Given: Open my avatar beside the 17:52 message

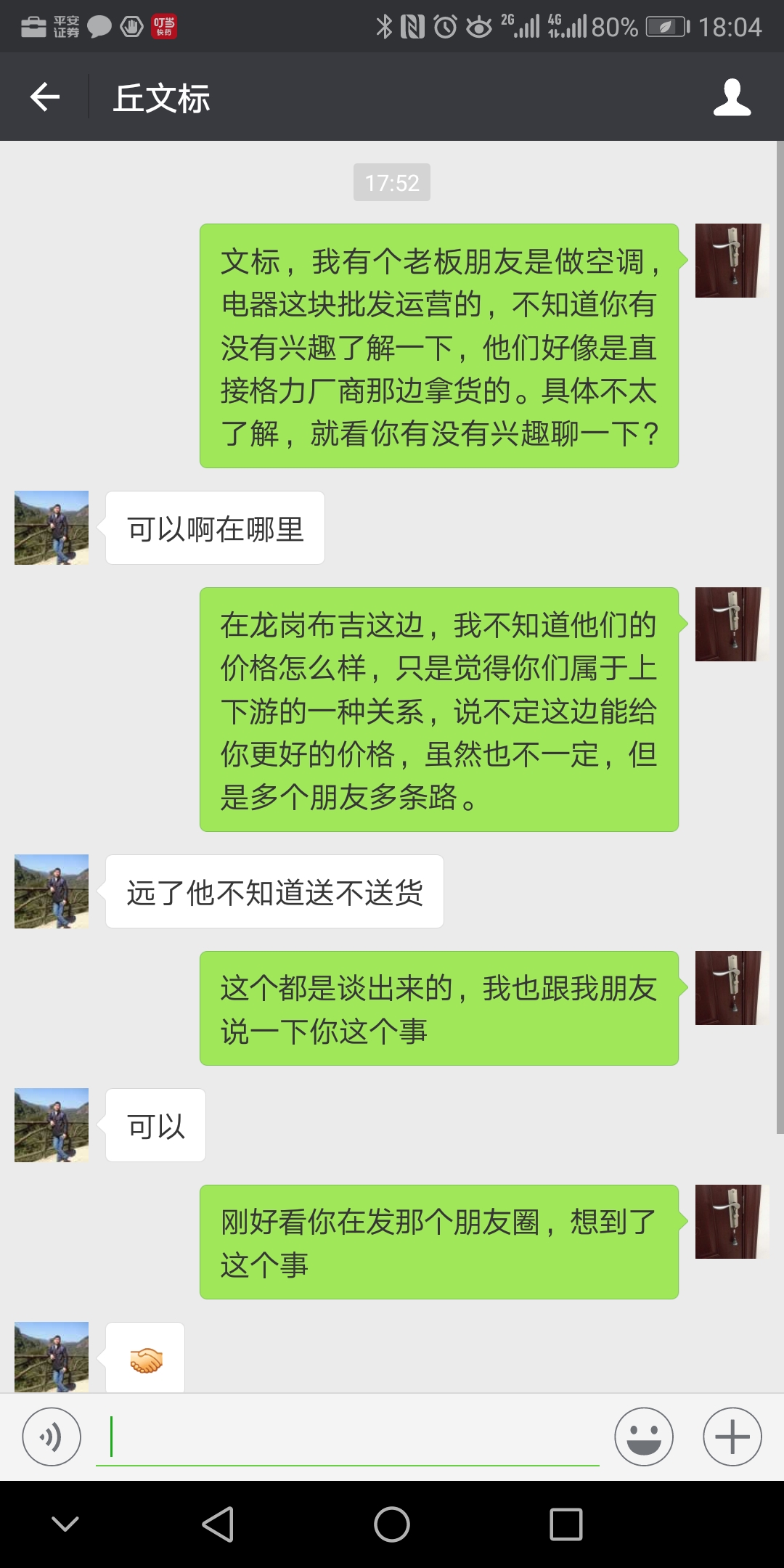Looking at the screenshot, I should pyautogui.click(x=732, y=261).
